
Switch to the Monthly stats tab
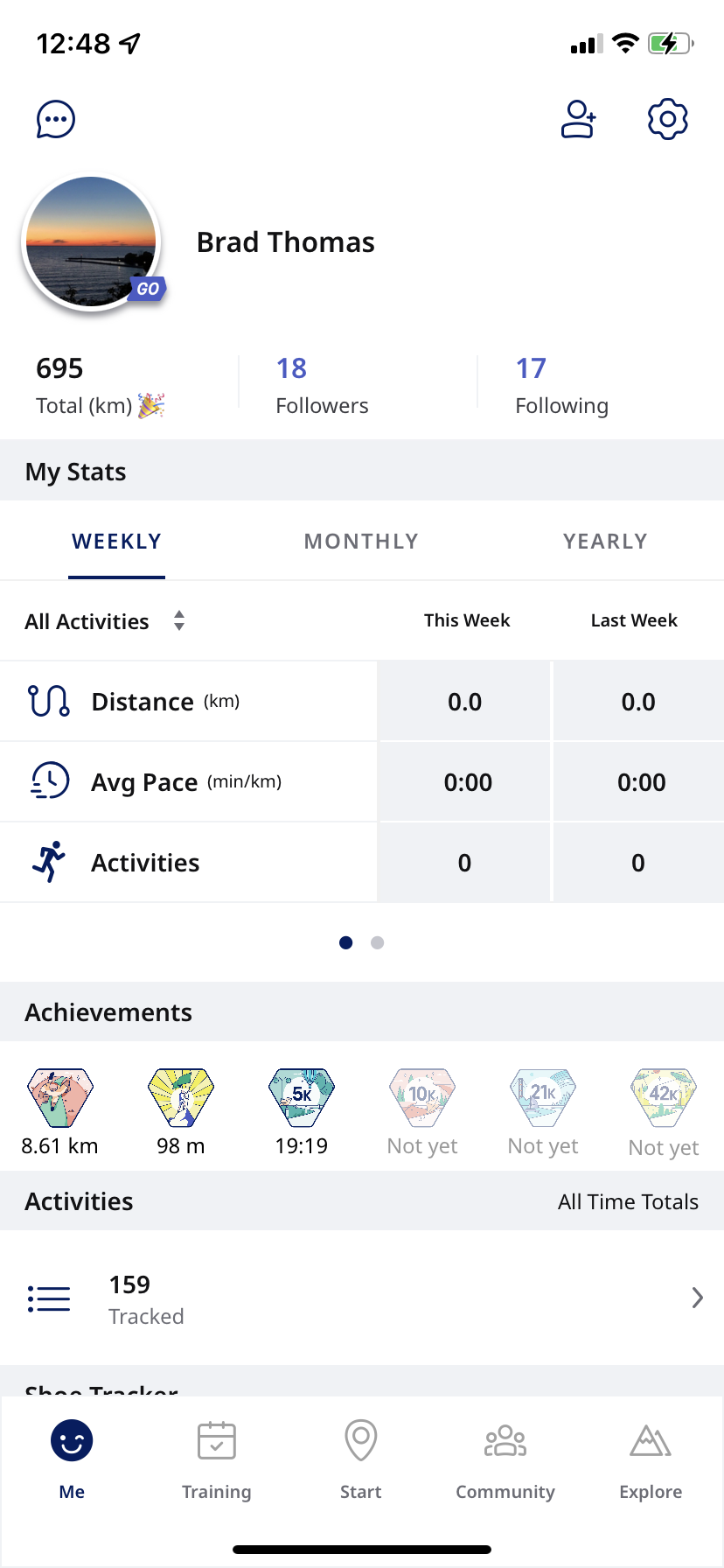[x=361, y=542]
